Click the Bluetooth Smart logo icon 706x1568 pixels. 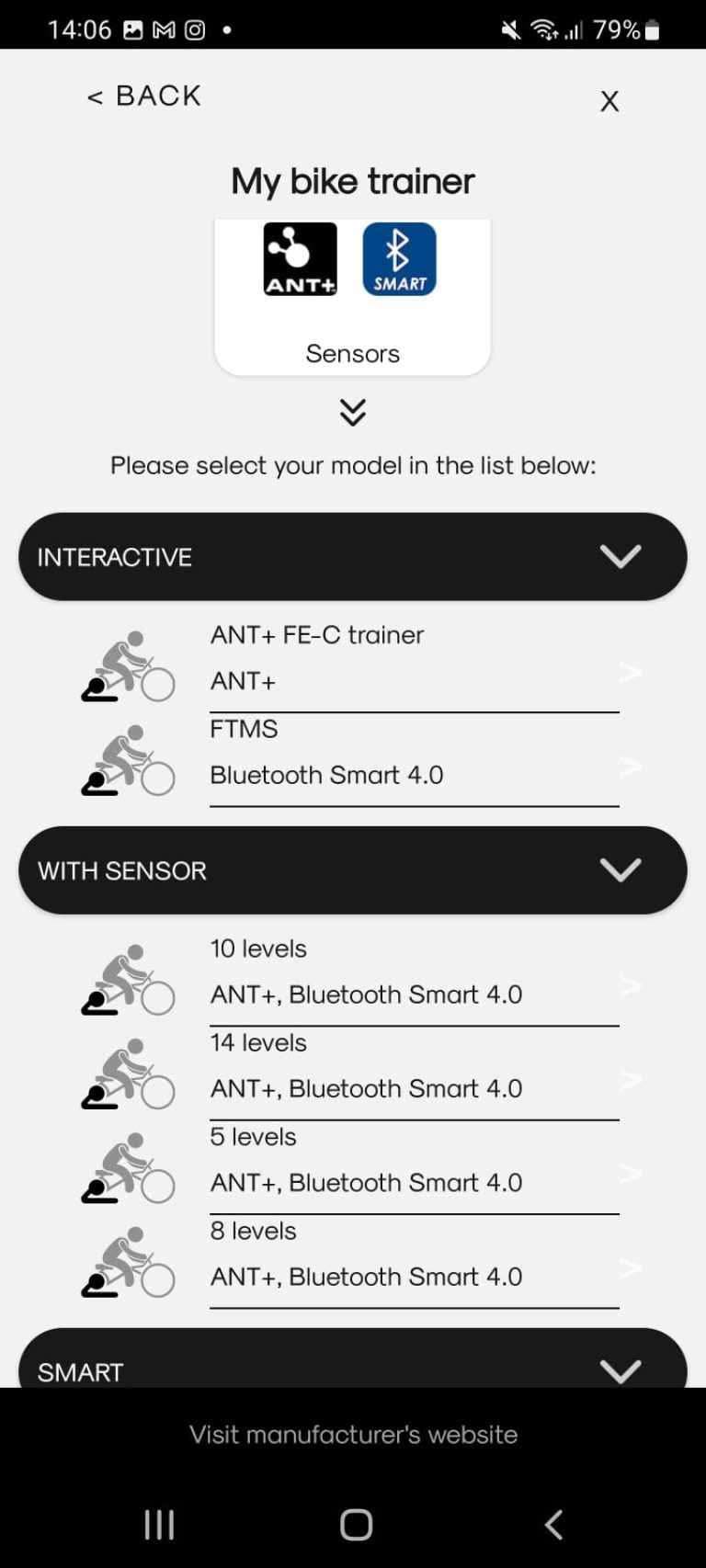pos(398,258)
